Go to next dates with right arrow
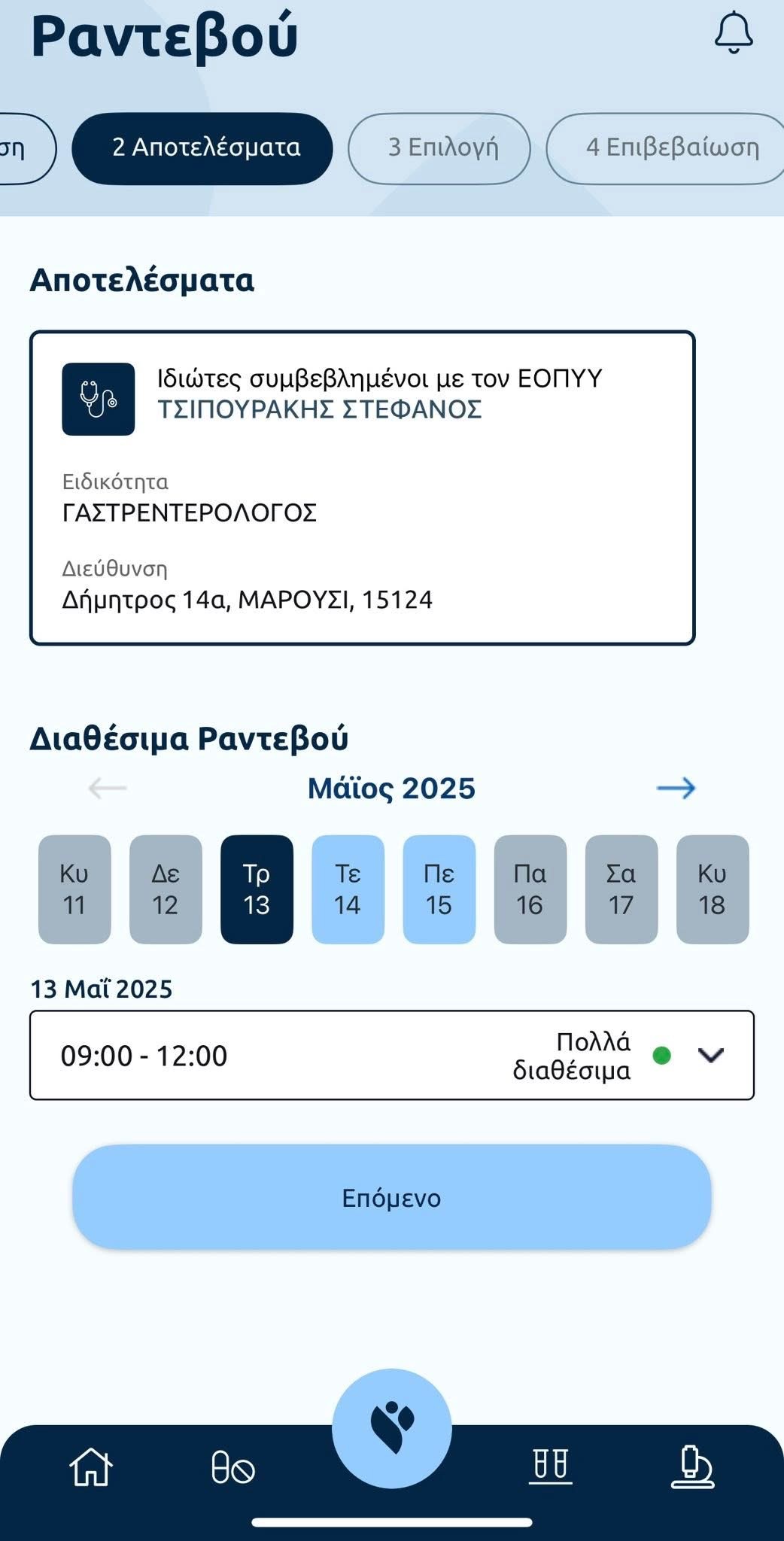The width and height of the screenshot is (784, 1541). click(676, 789)
